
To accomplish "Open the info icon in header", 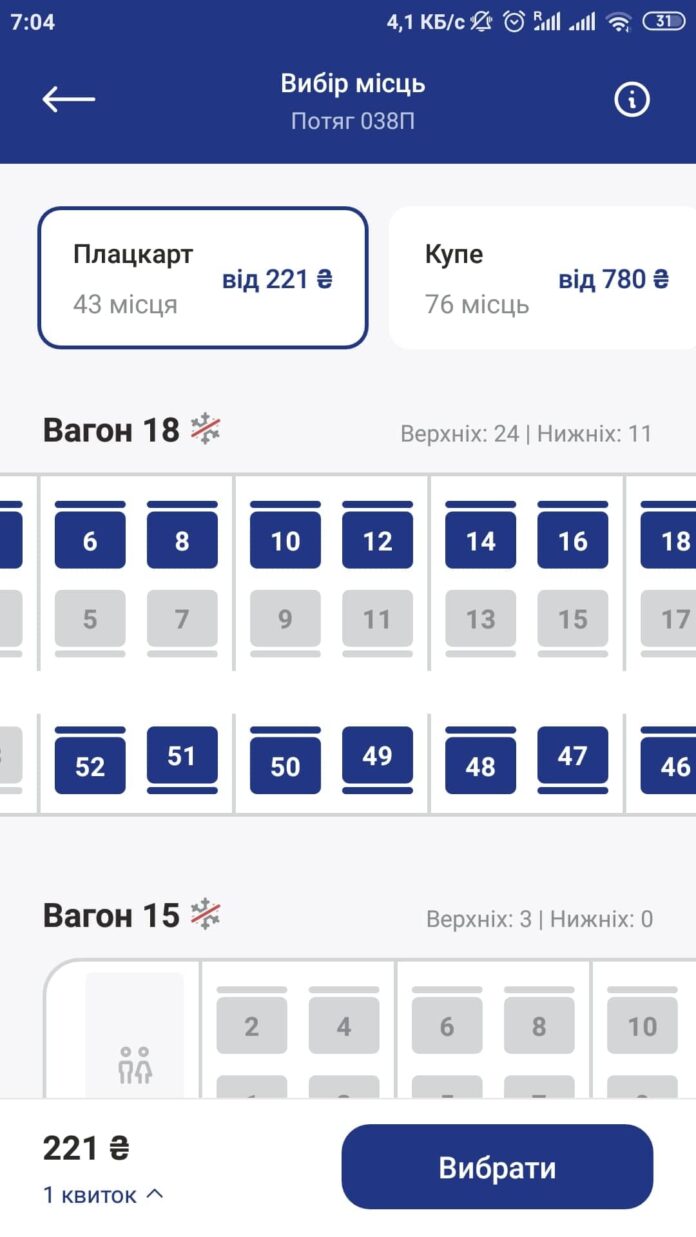I will coord(632,99).
